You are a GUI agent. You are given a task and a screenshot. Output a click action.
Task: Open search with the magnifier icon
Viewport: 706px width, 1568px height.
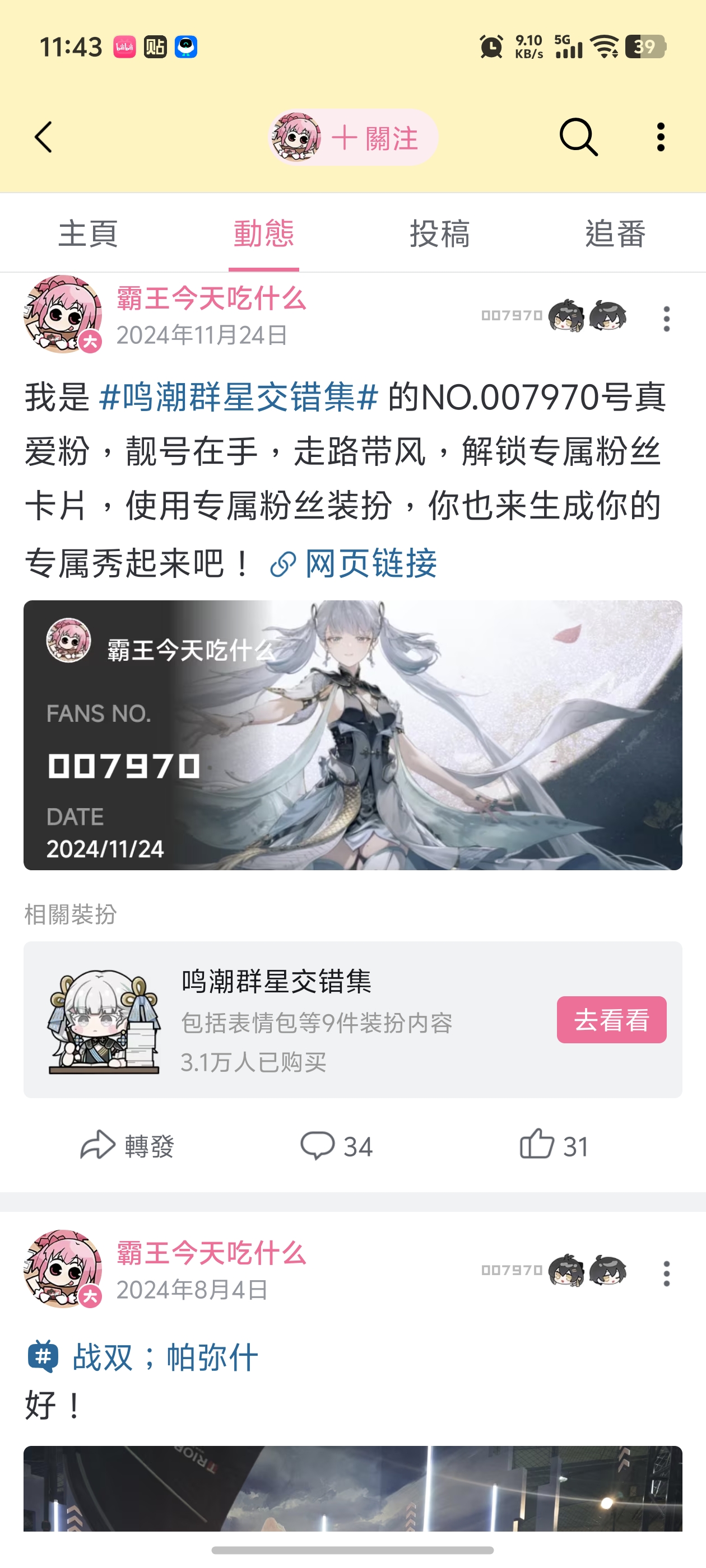pyautogui.click(x=578, y=137)
